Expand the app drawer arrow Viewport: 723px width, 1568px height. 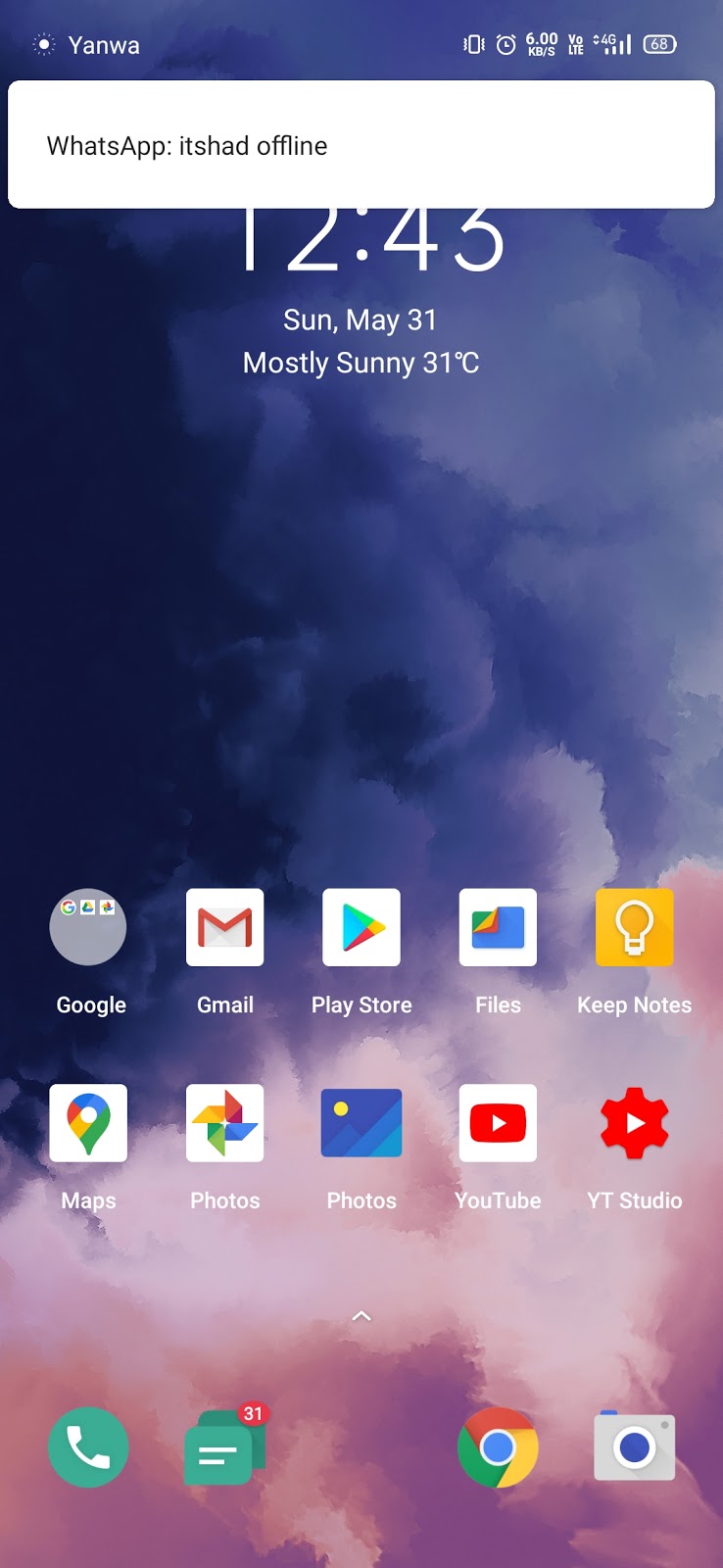point(361,1316)
